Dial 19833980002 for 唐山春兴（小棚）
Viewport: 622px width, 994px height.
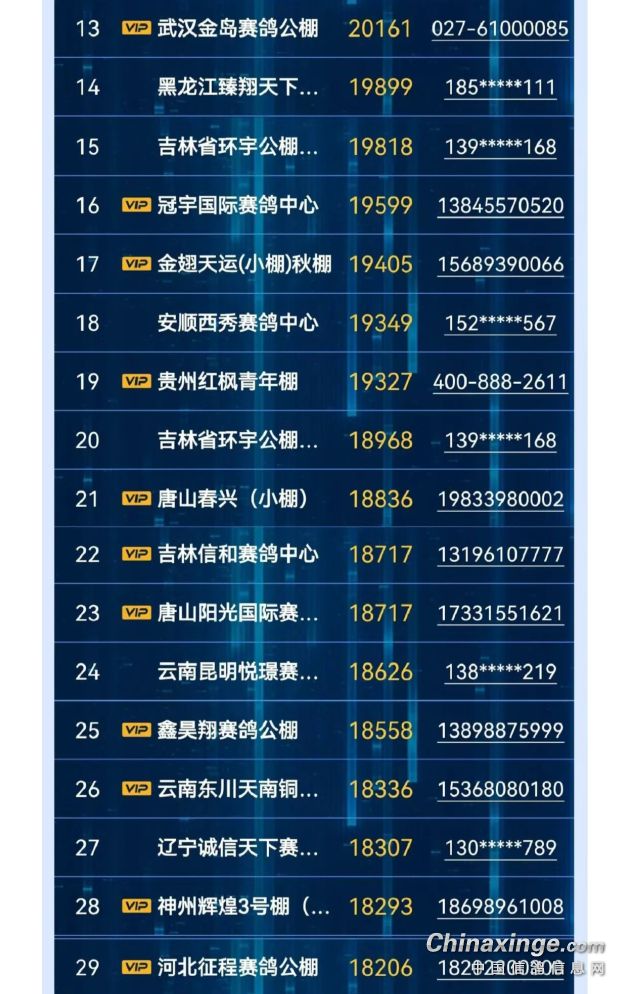click(x=500, y=499)
